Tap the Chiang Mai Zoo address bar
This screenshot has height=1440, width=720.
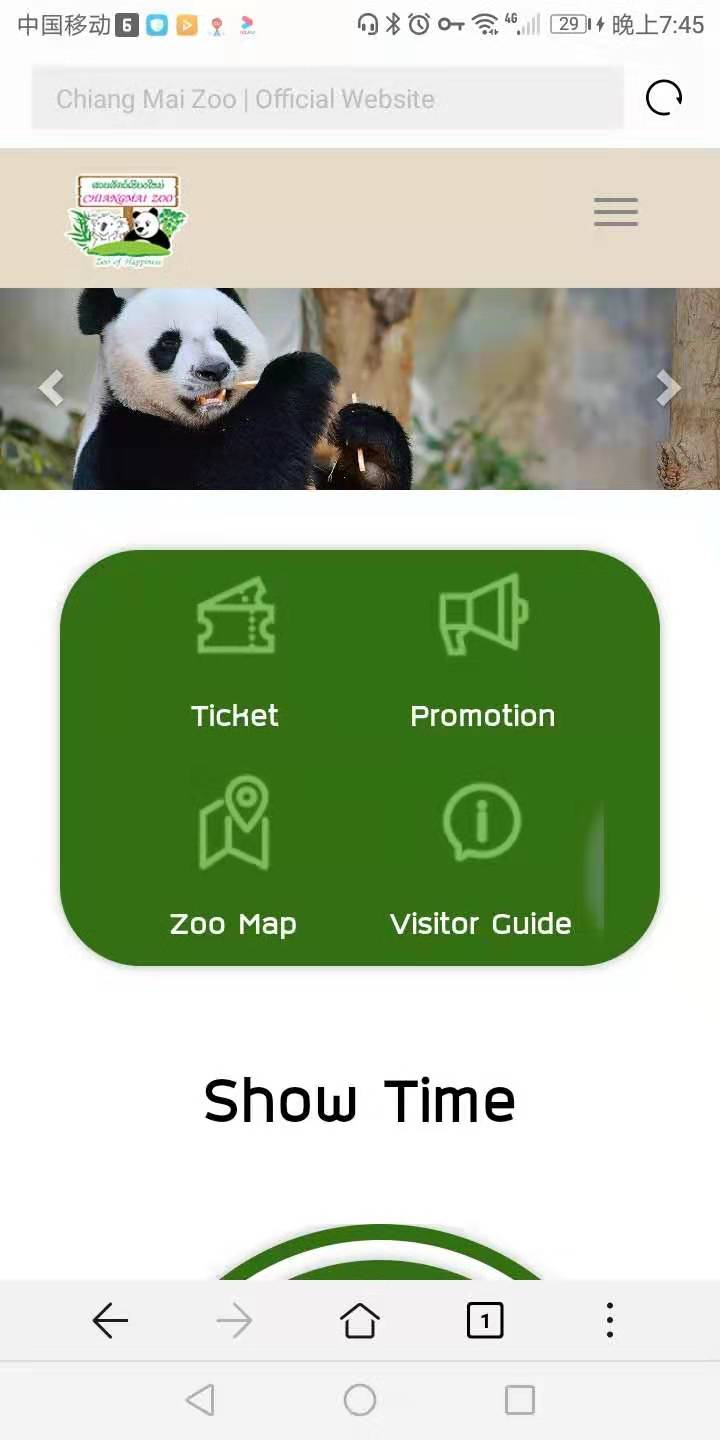pyautogui.click(x=327, y=99)
